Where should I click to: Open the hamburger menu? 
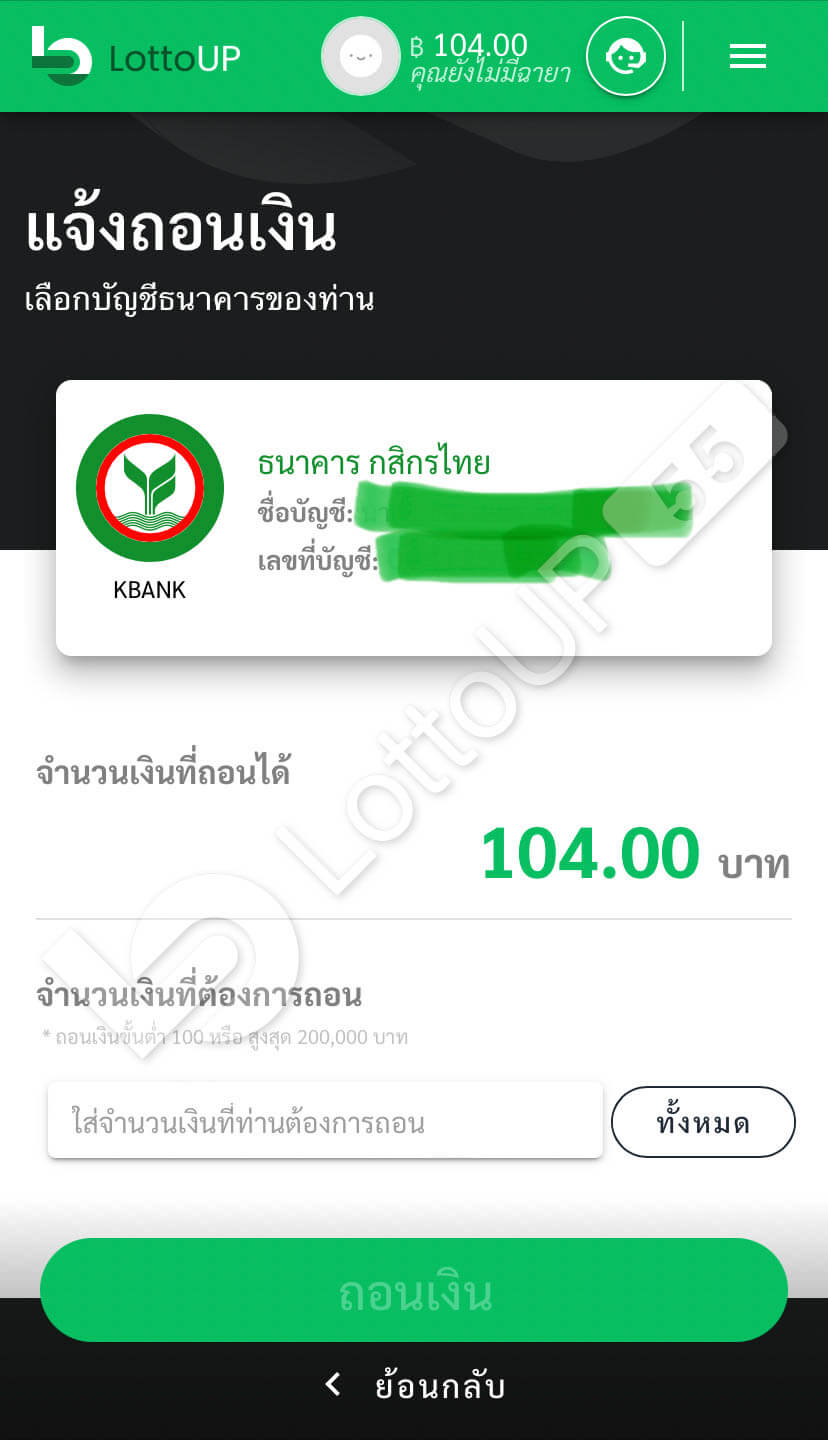tap(747, 56)
